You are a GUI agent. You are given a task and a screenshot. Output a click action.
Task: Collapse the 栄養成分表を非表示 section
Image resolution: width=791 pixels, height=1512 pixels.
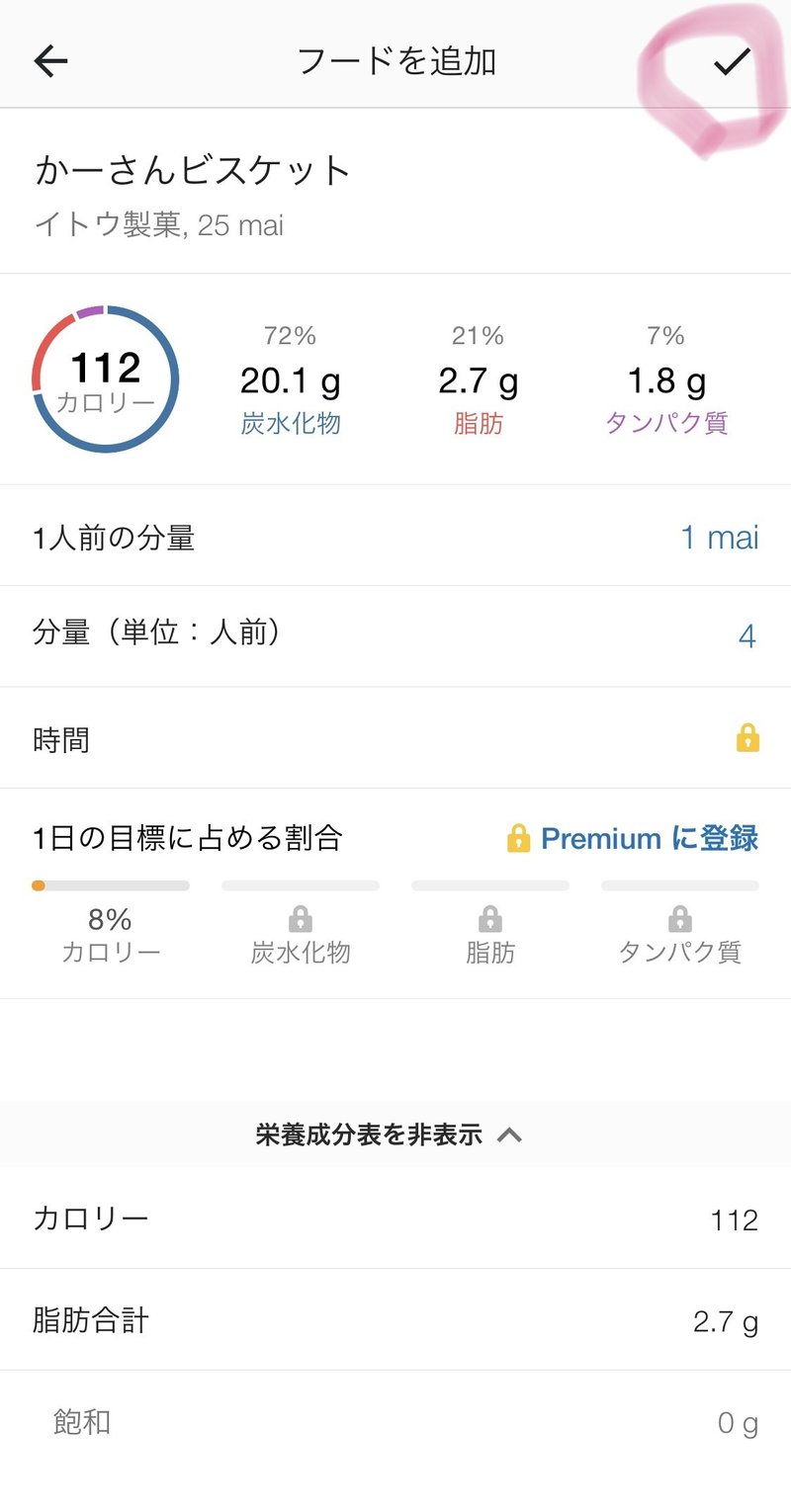coord(388,1134)
